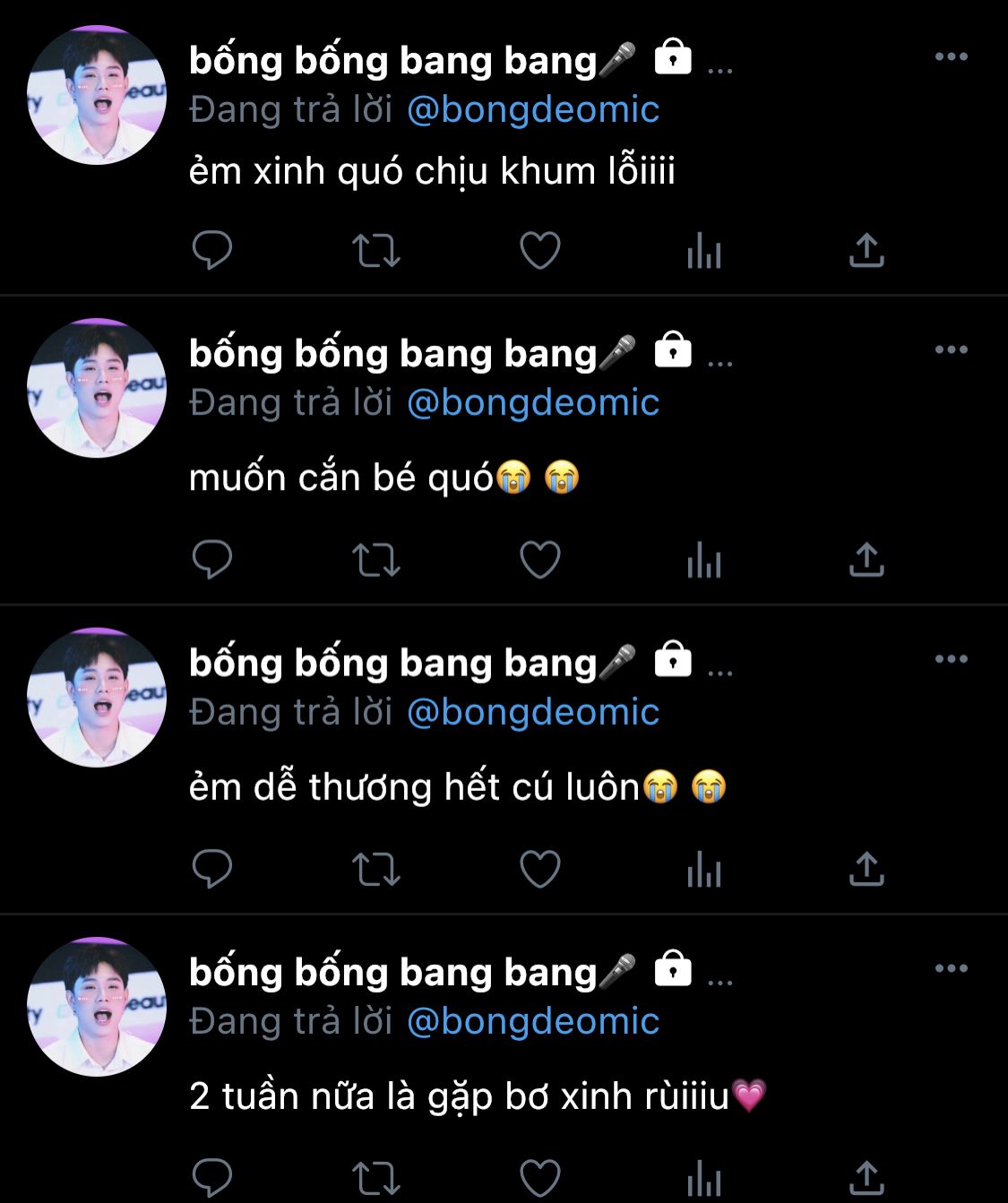
Task: Open overflow menu on 'ẻm xinh quó' tweet
Action: (x=951, y=56)
